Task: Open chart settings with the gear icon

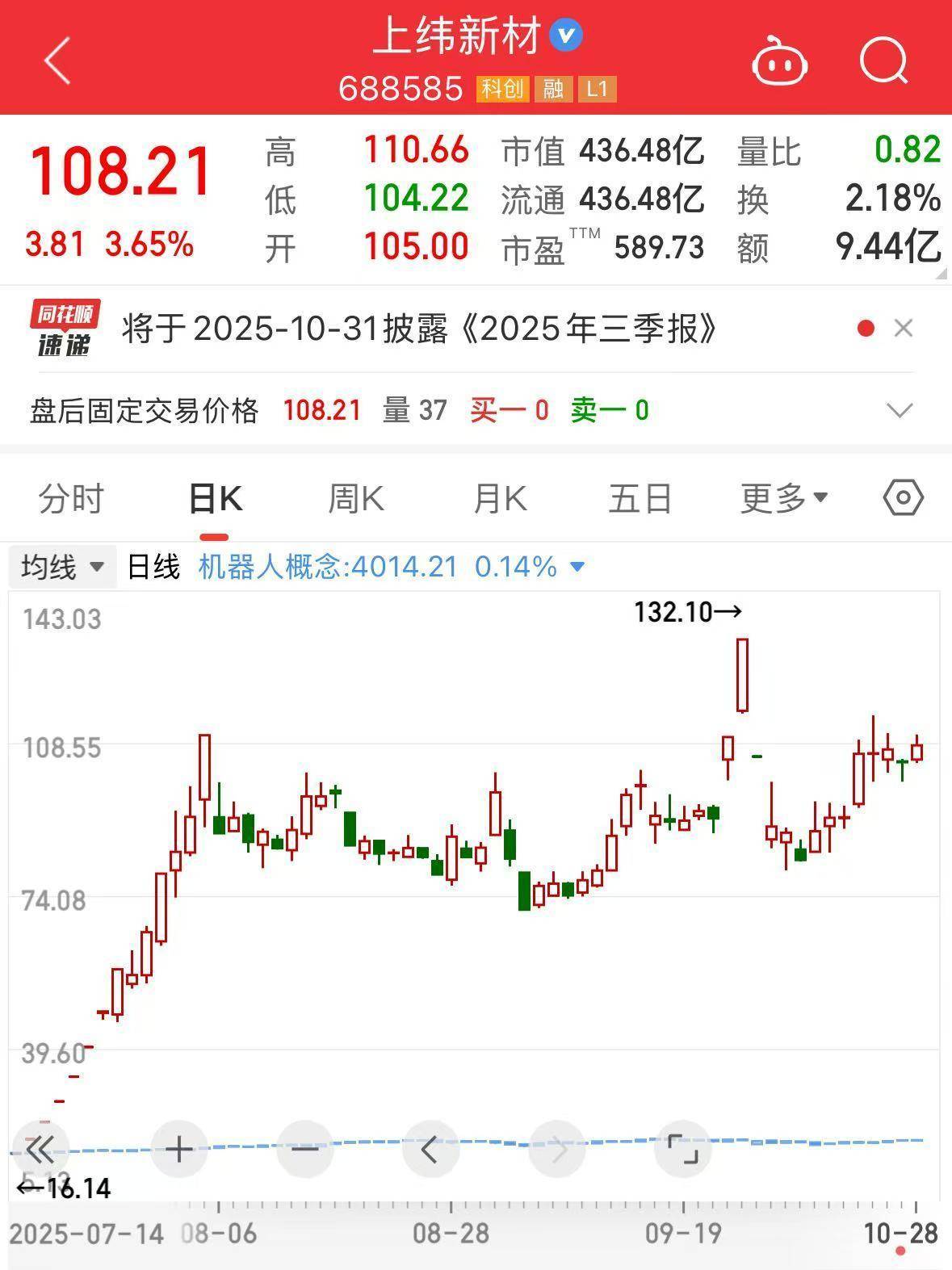Action: (904, 499)
